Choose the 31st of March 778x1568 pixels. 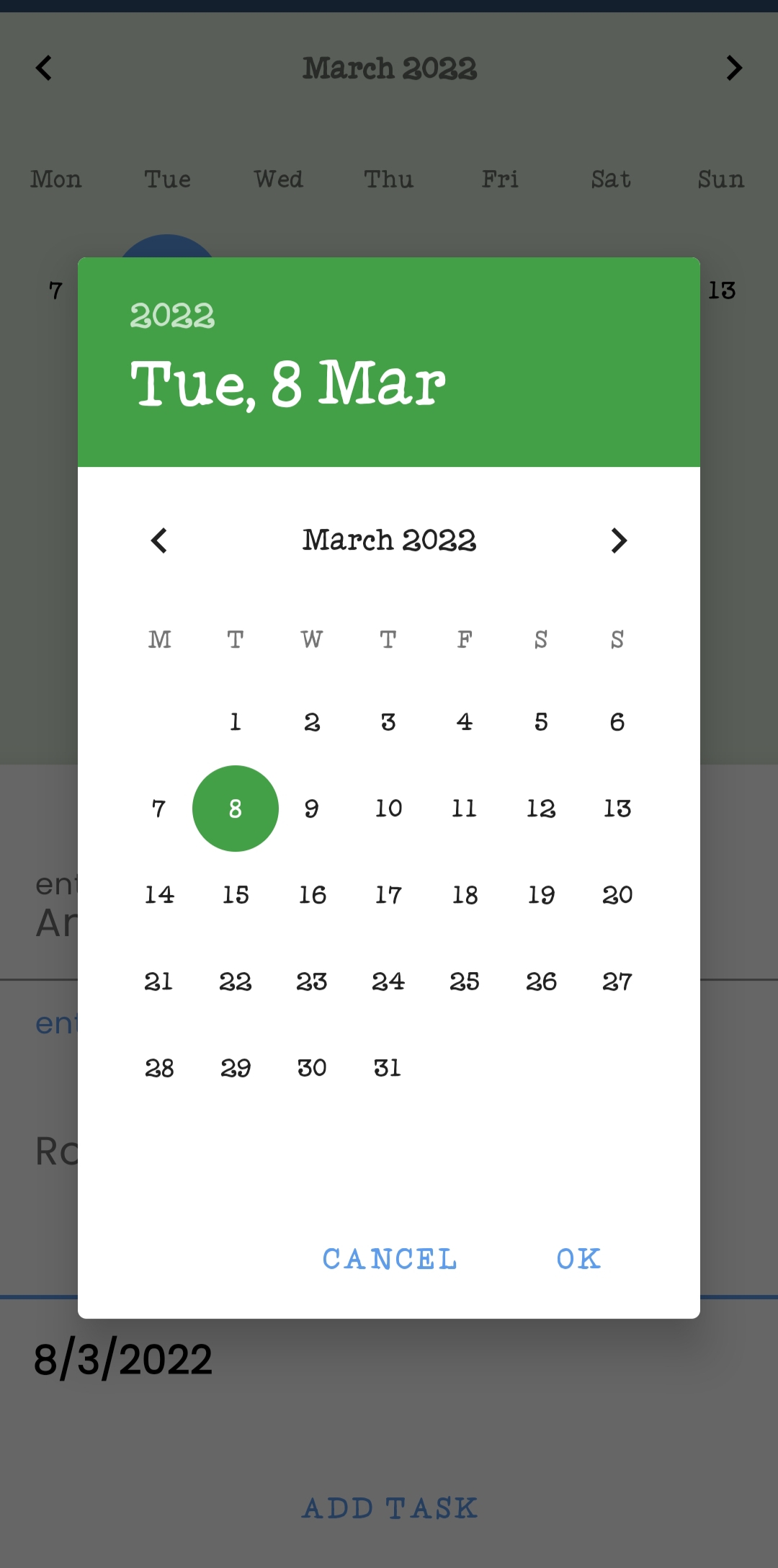[388, 1068]
